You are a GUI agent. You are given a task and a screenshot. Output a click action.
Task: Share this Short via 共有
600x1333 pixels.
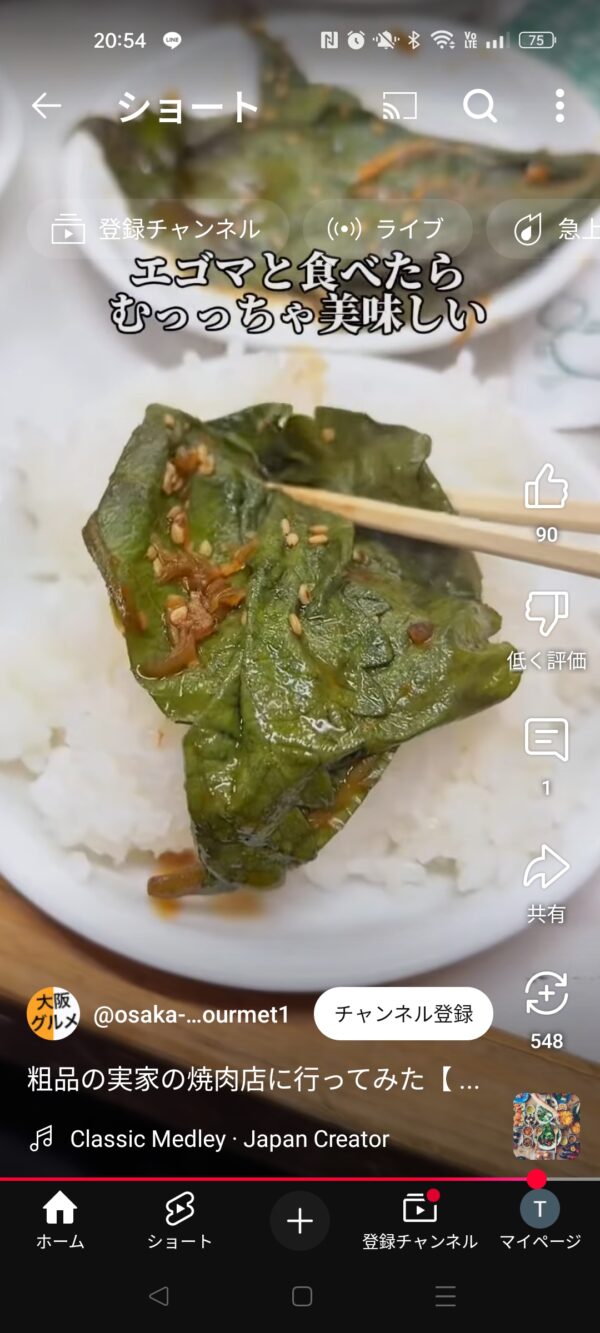click(x=546, y=867)
